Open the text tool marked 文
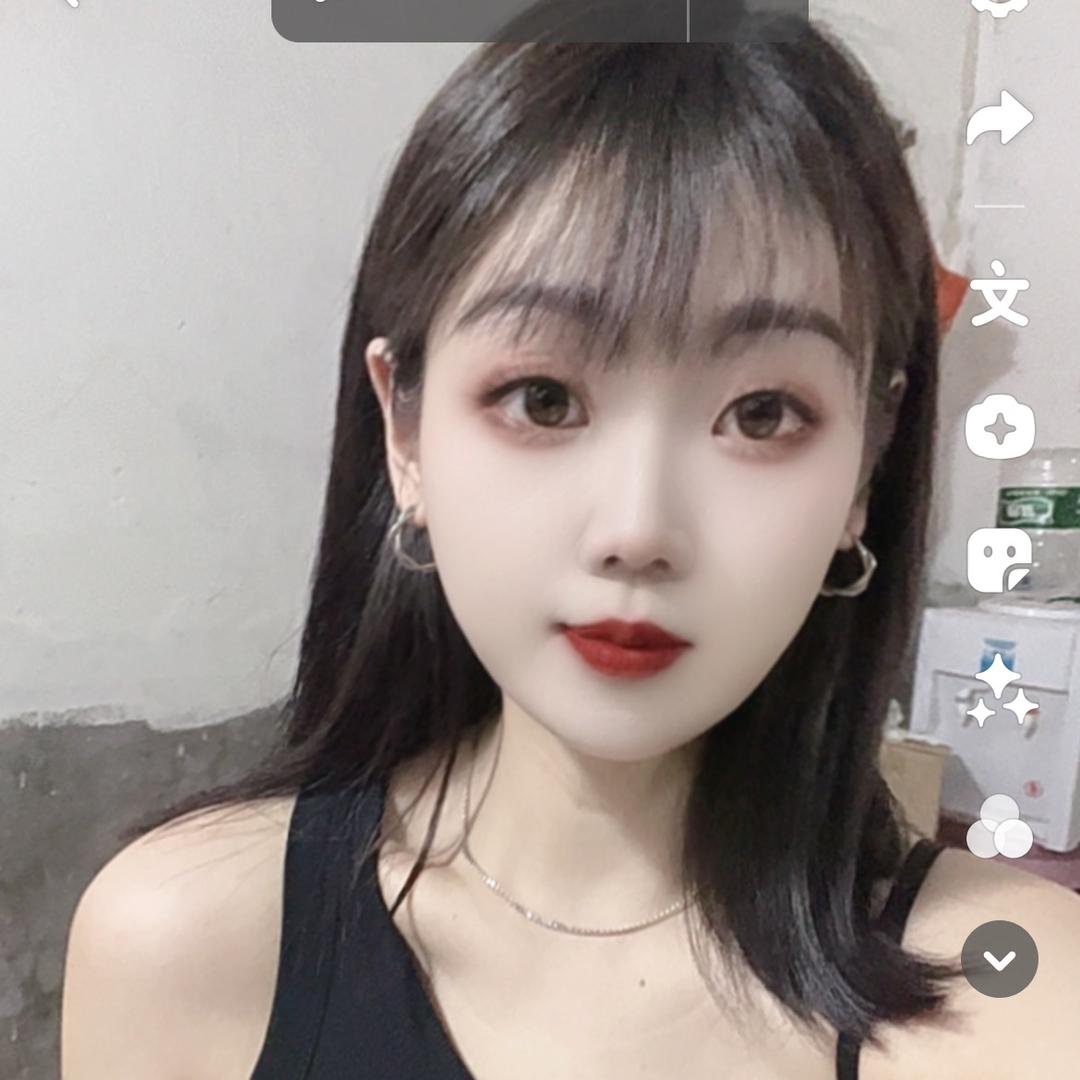The height and width of the screenshot is (1080, 1080). point(999,294)
